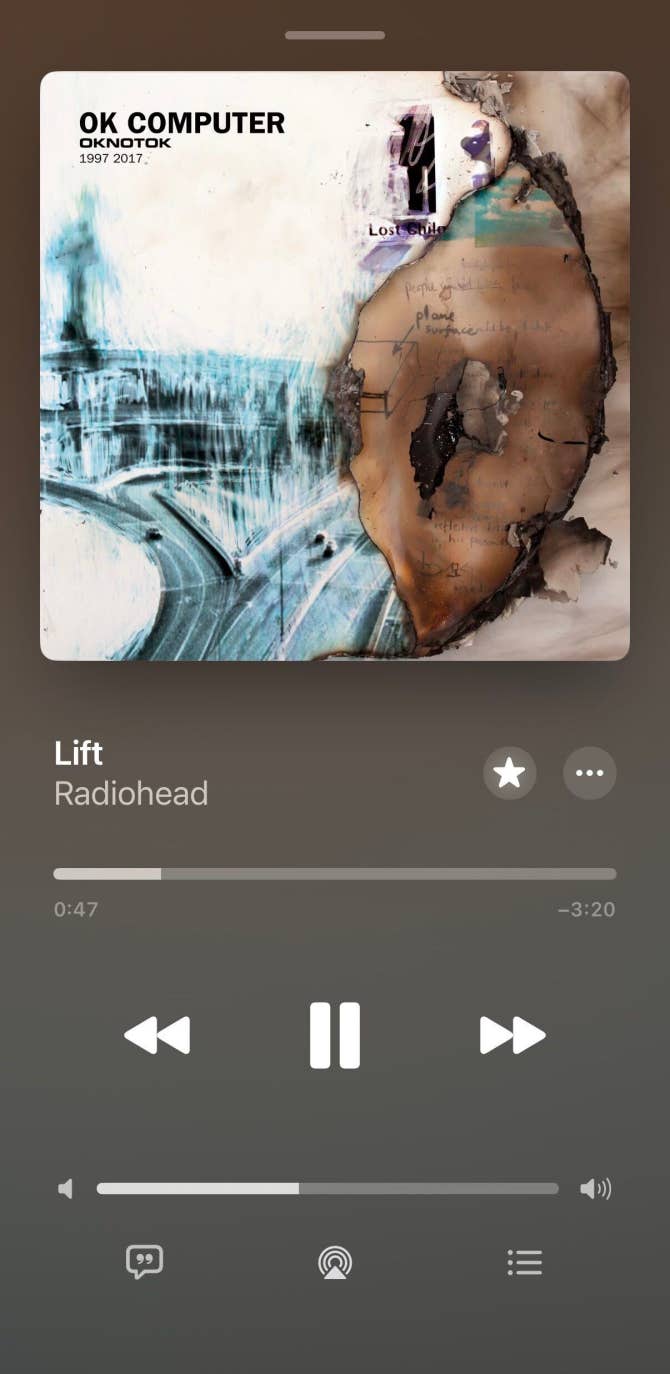Skip to the next track
The image size is (670, 1374).
tap(513, 1035)
